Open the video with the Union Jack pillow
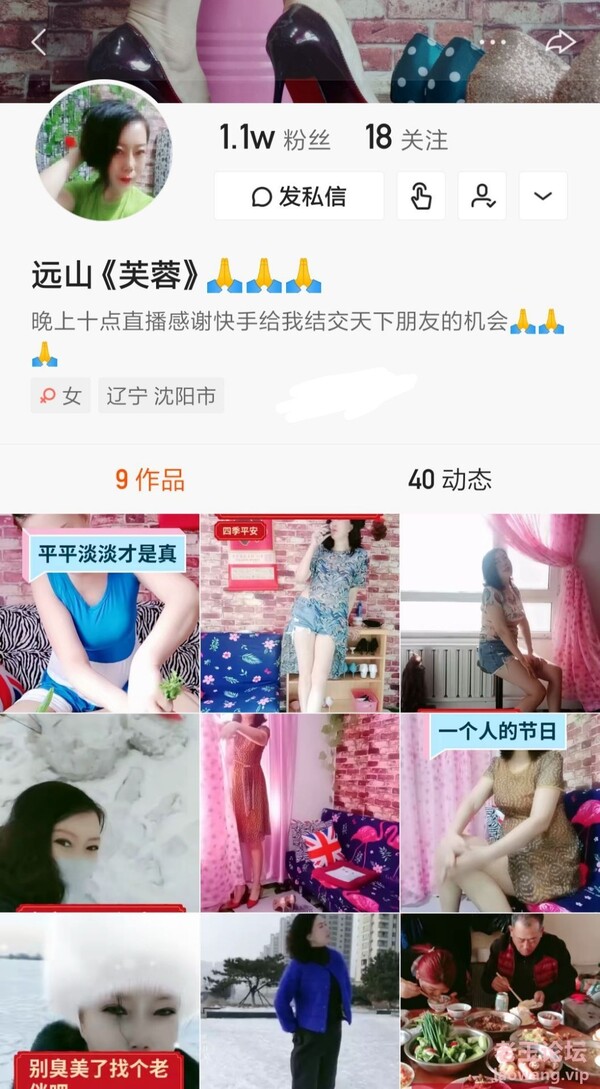600x1089 pixels. coord(300,813)
